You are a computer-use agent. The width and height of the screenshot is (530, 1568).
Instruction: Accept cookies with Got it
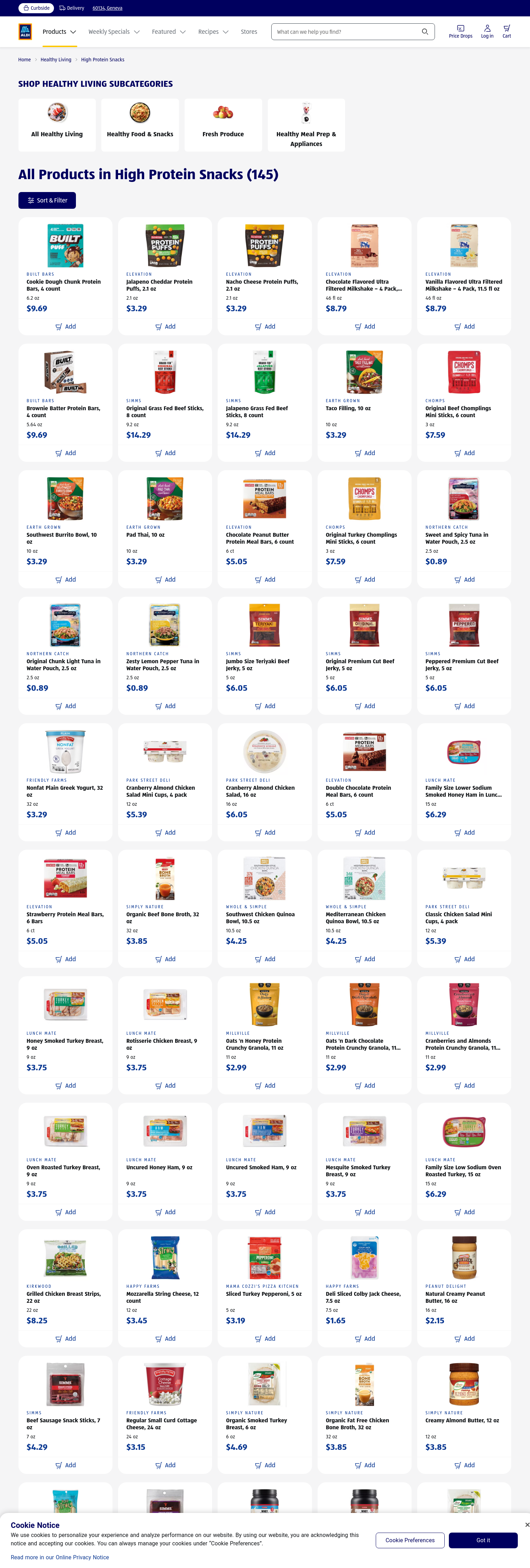483,1540
